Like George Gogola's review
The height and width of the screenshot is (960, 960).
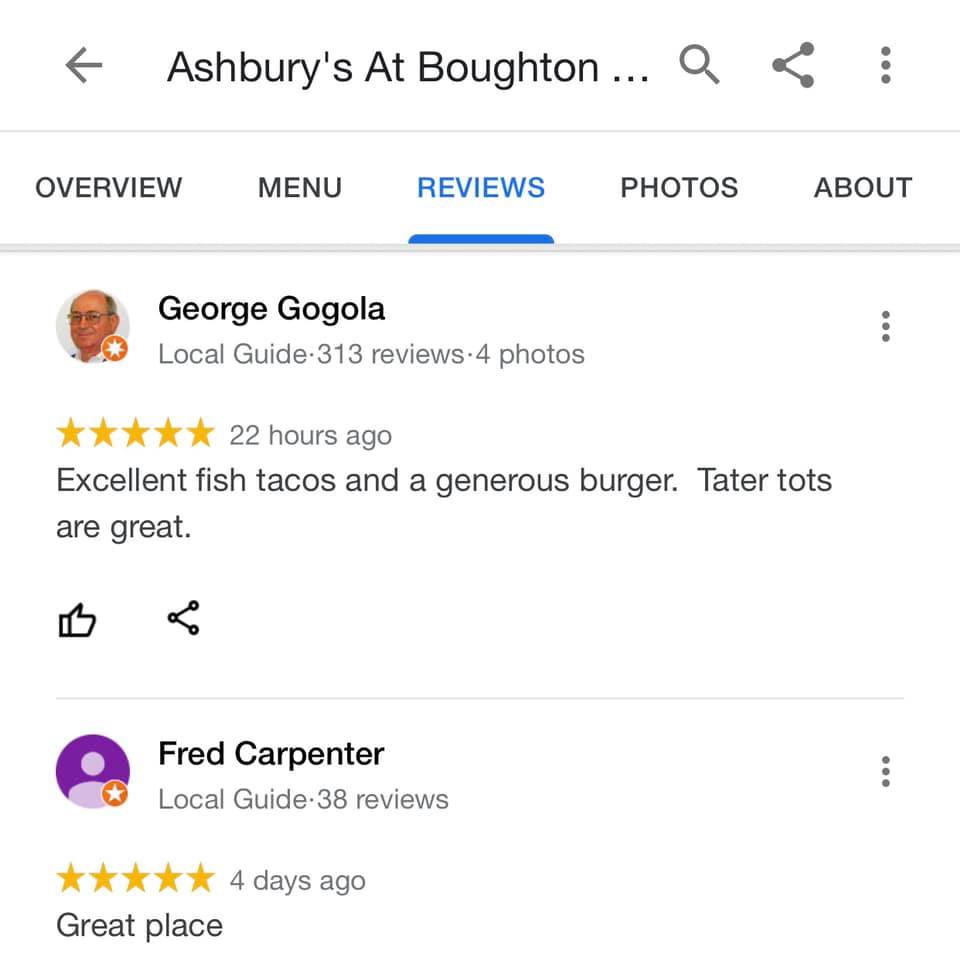(x=77, y=620)
